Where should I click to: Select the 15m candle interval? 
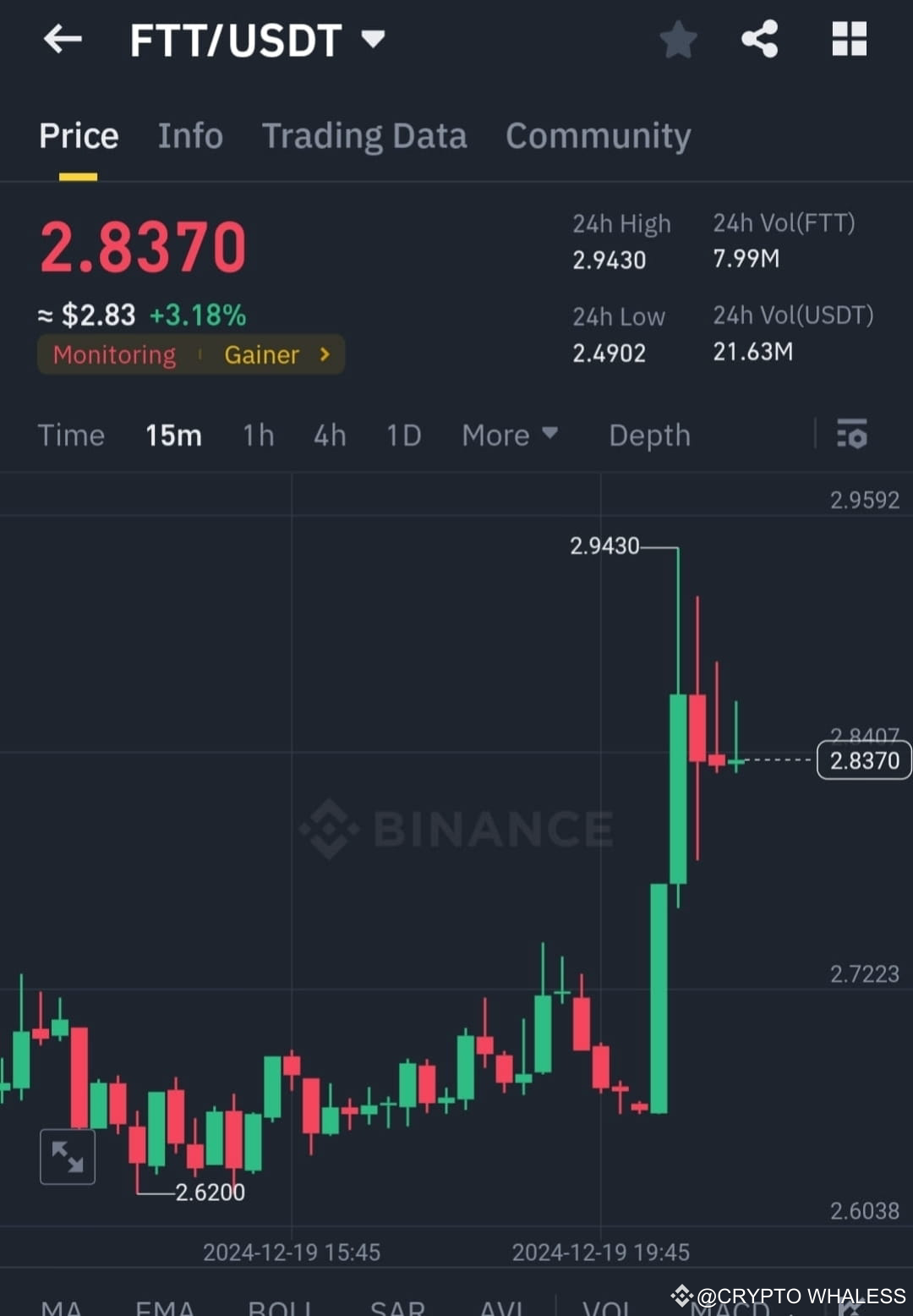[172, 435]
